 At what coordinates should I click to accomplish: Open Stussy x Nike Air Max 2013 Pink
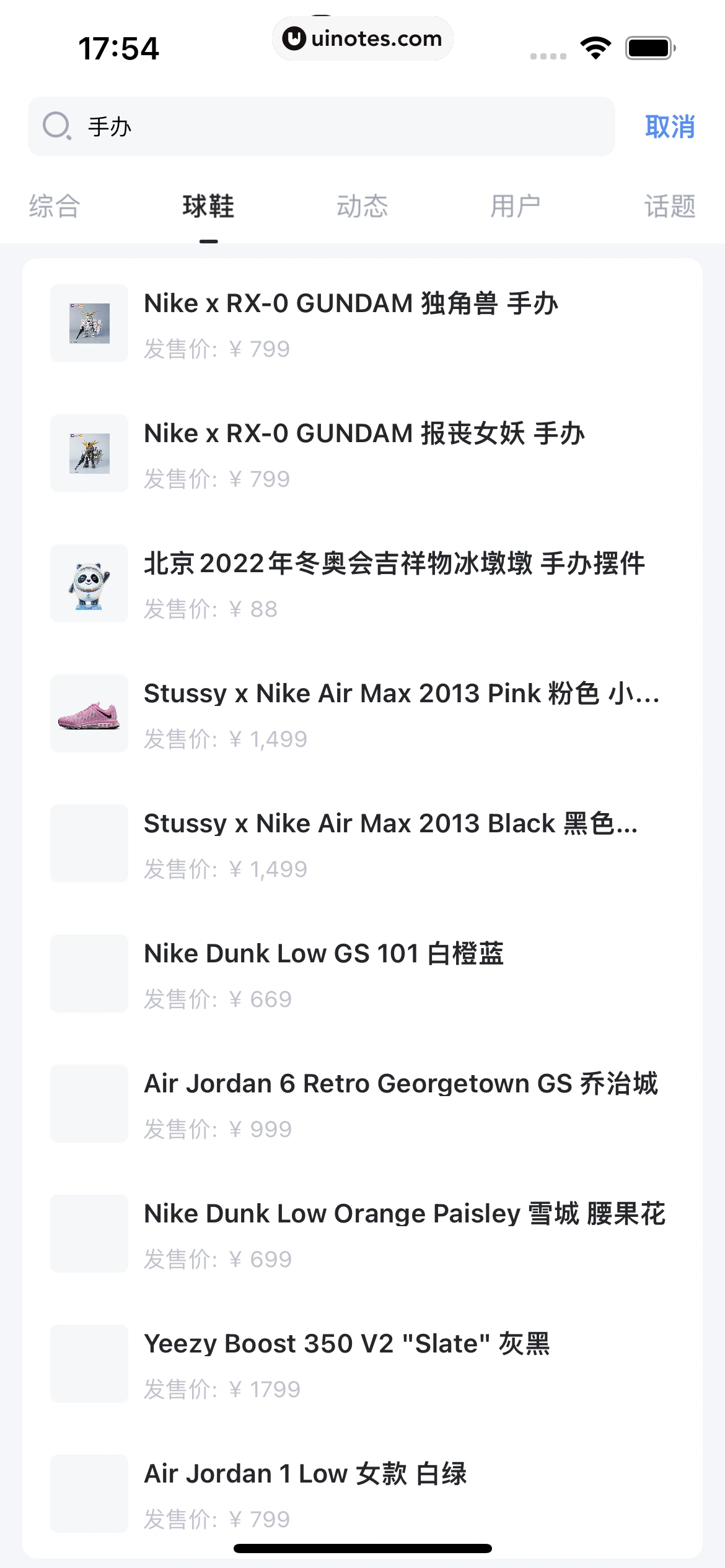click(x=362, y=713)
